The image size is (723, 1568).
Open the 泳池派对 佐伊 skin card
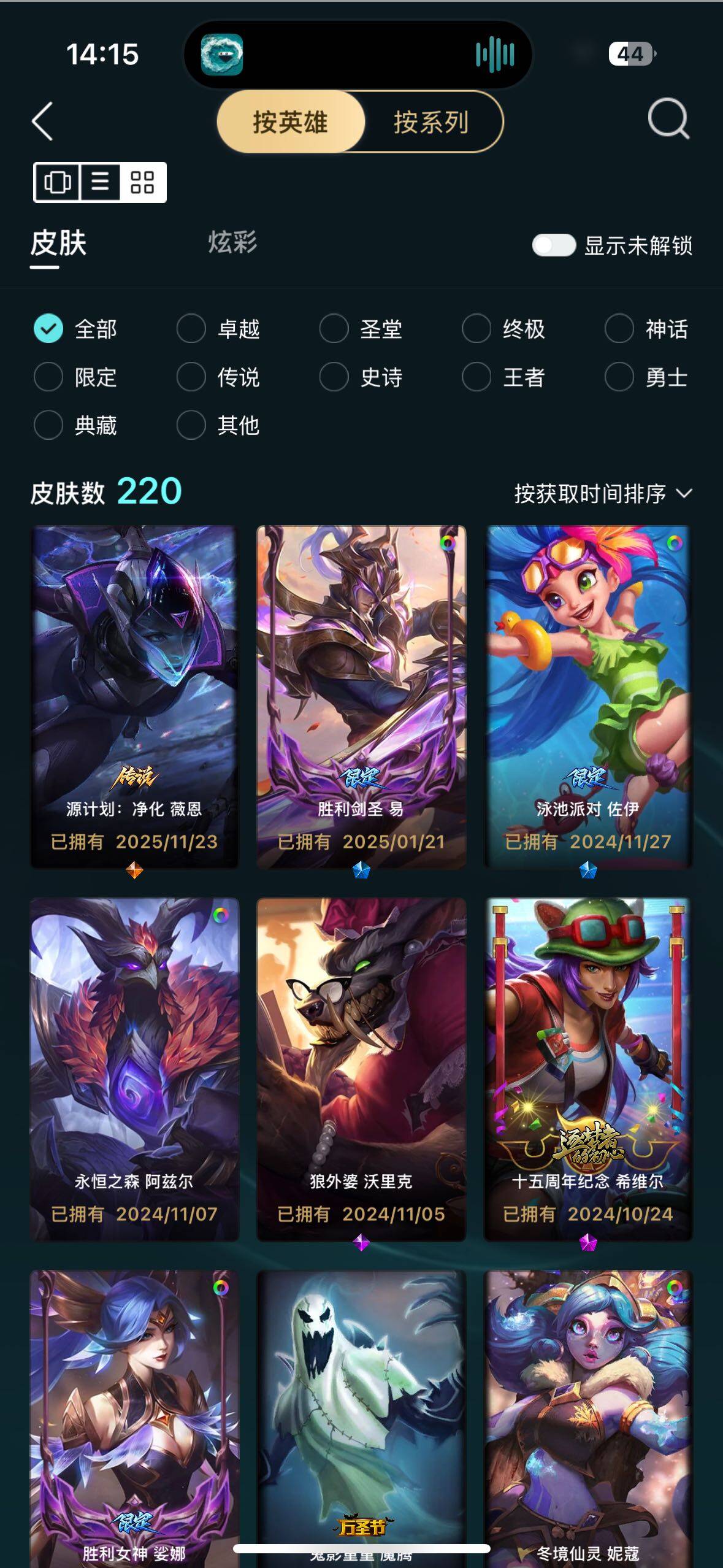588,696
